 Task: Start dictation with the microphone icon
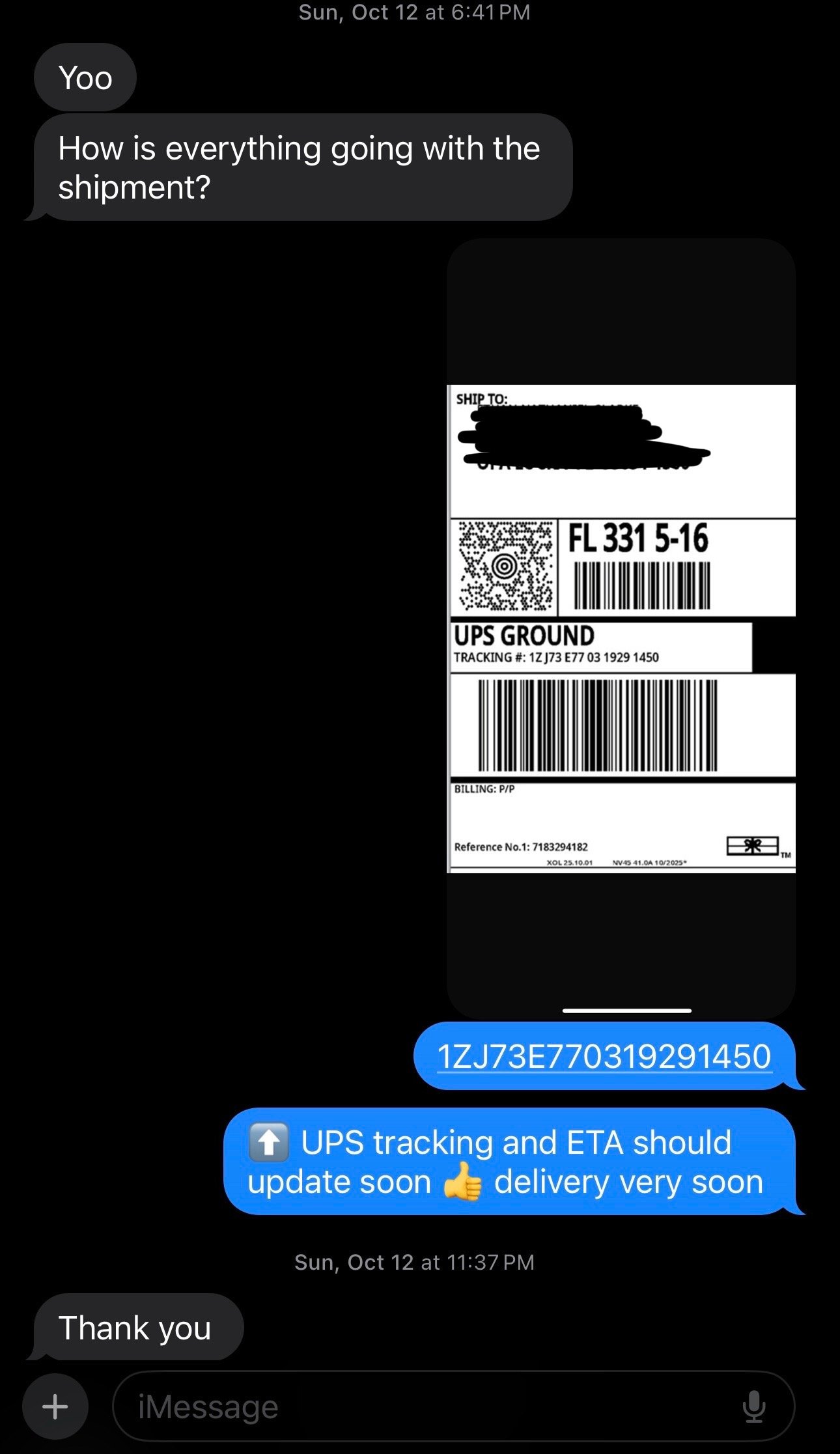(x=753, y=1406)
